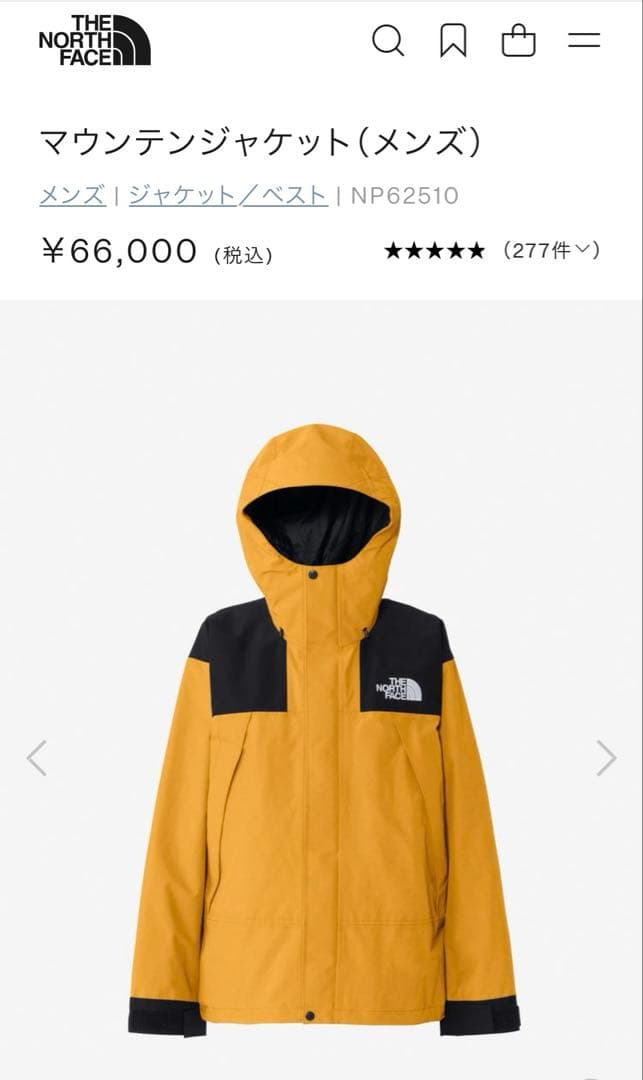
Task: Open saved favorites bookmark icon
Action: [x=453, y=41]
